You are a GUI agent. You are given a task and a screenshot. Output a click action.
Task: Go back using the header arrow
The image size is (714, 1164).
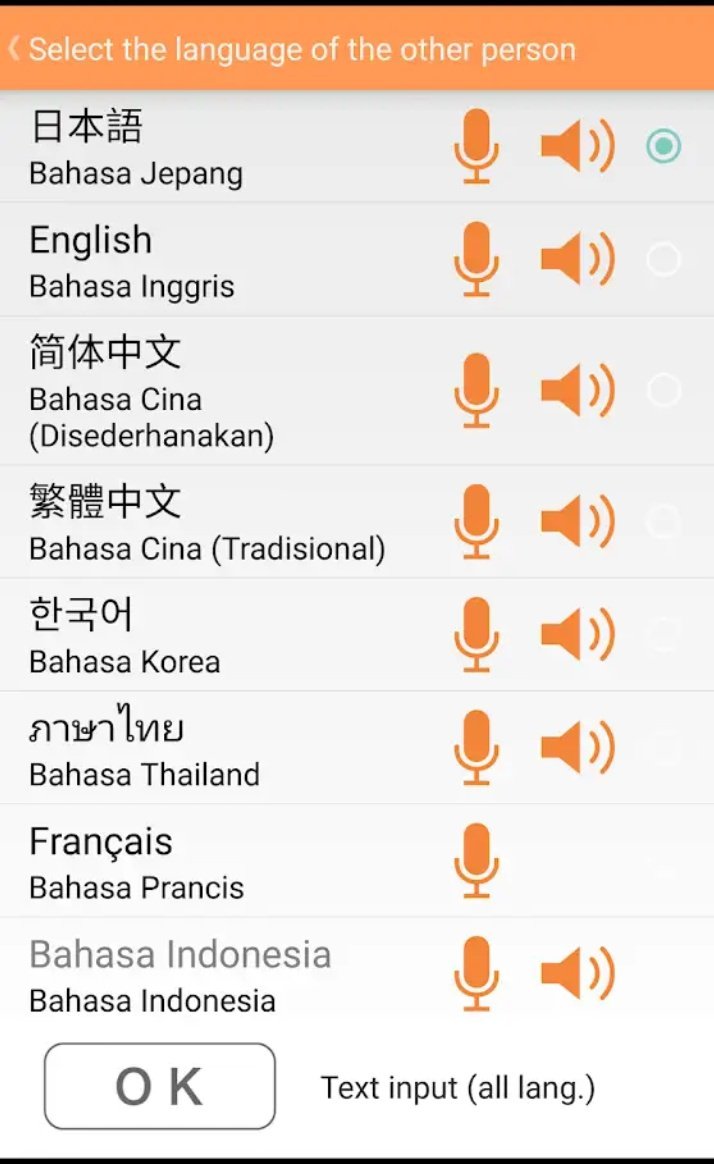click(x=13, y=50)
